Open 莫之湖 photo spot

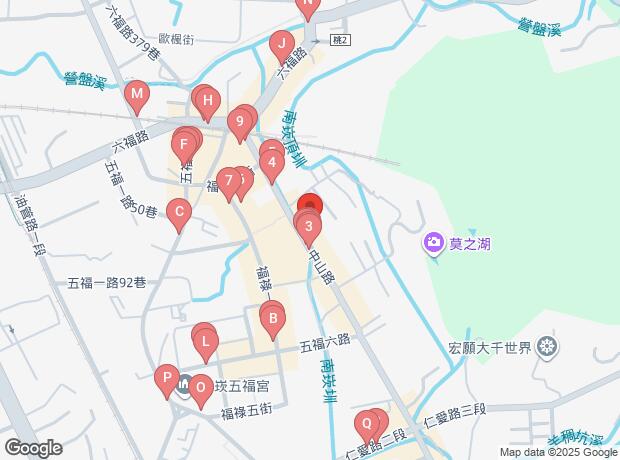(434, 242)
